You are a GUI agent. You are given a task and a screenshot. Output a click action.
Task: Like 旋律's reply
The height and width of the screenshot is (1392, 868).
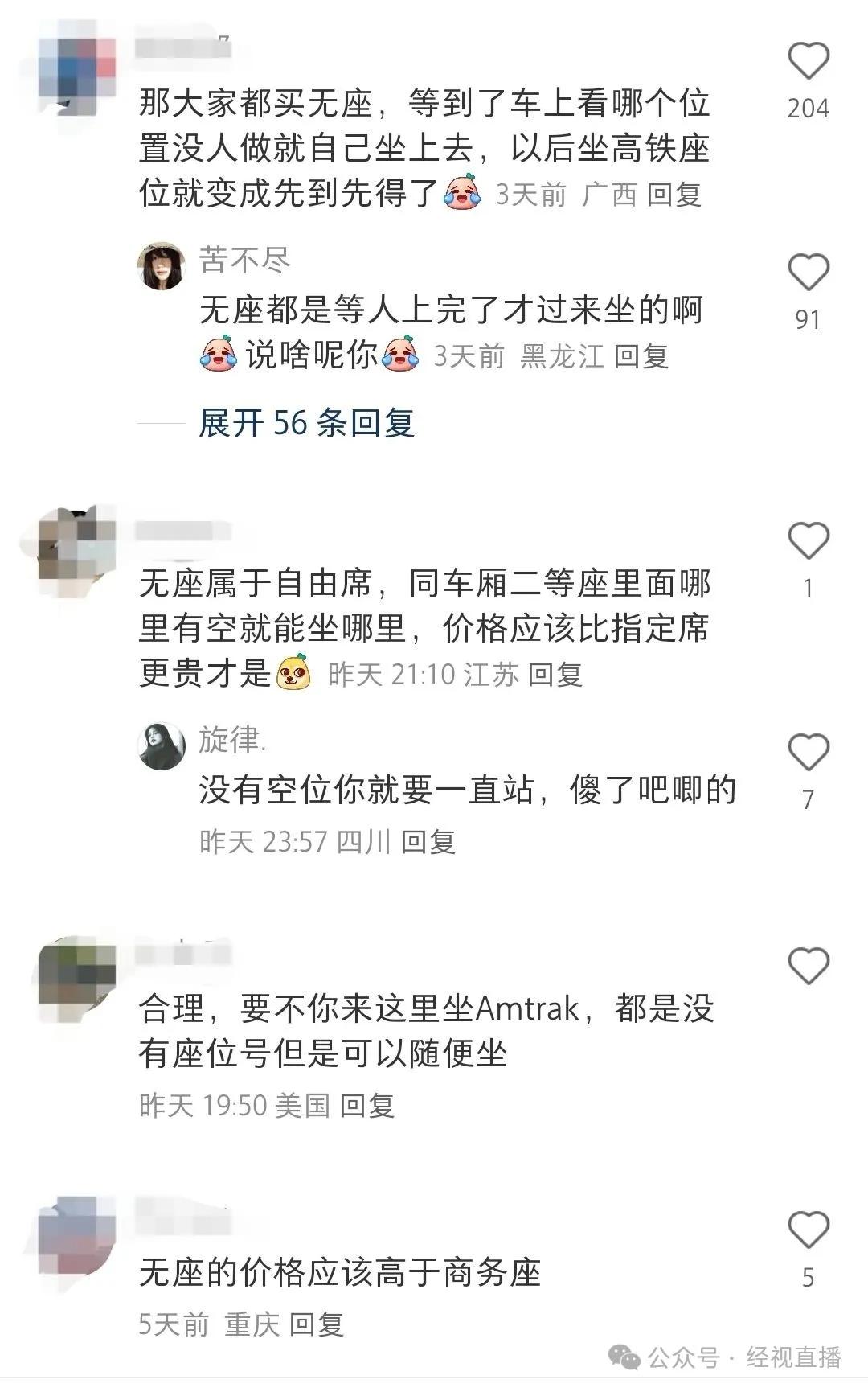[808, 753]
